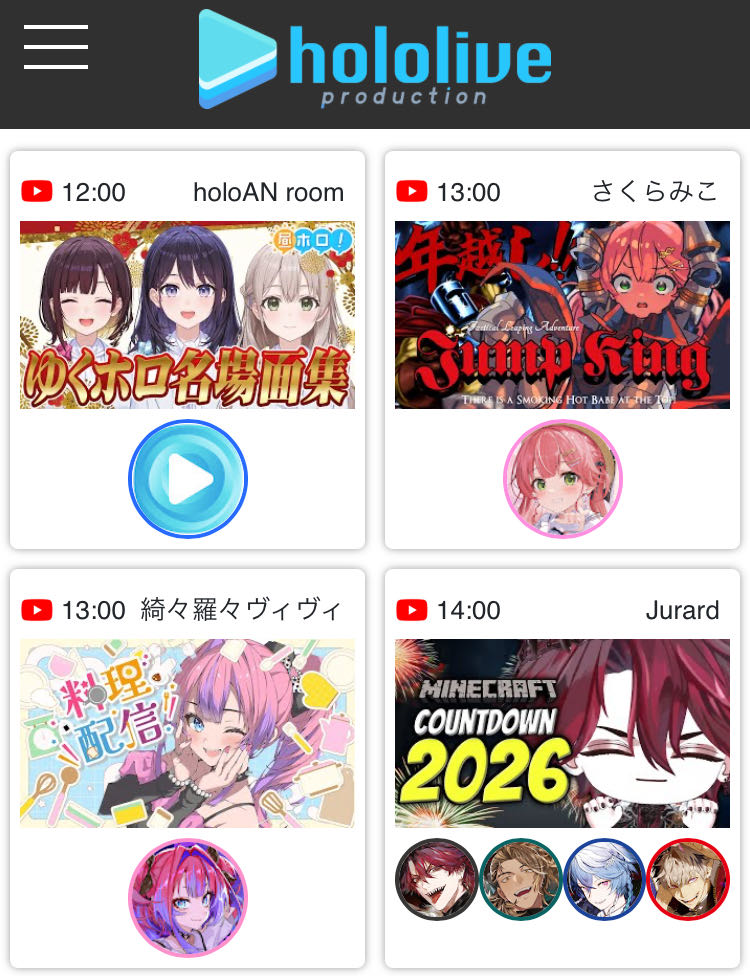The width and height of the screenshot is (750, 976).
Task: Open the 13:00 綺々羅々ヴィヴィ cooking stream
Action: click(187, 733)
